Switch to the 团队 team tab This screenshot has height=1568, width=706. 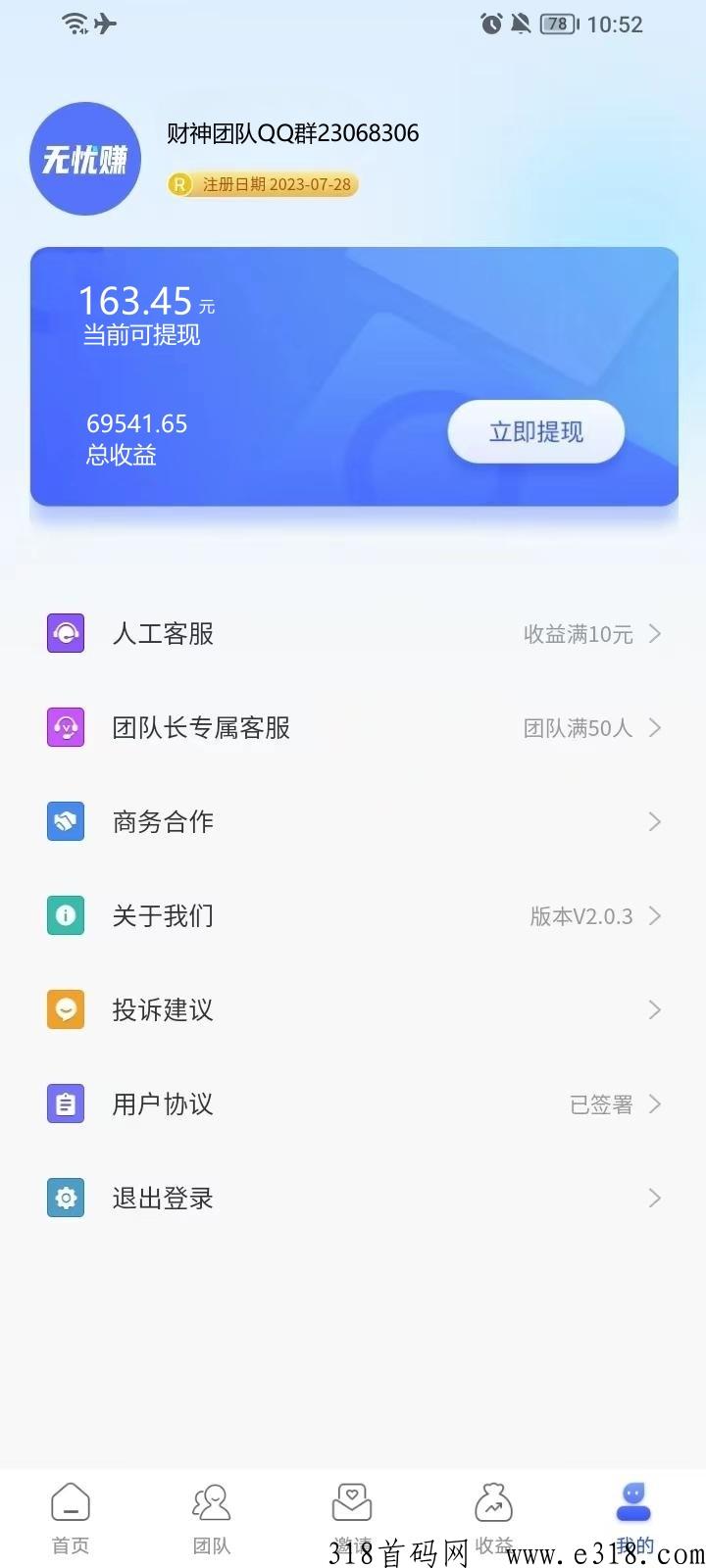(x=211, y=1514)
